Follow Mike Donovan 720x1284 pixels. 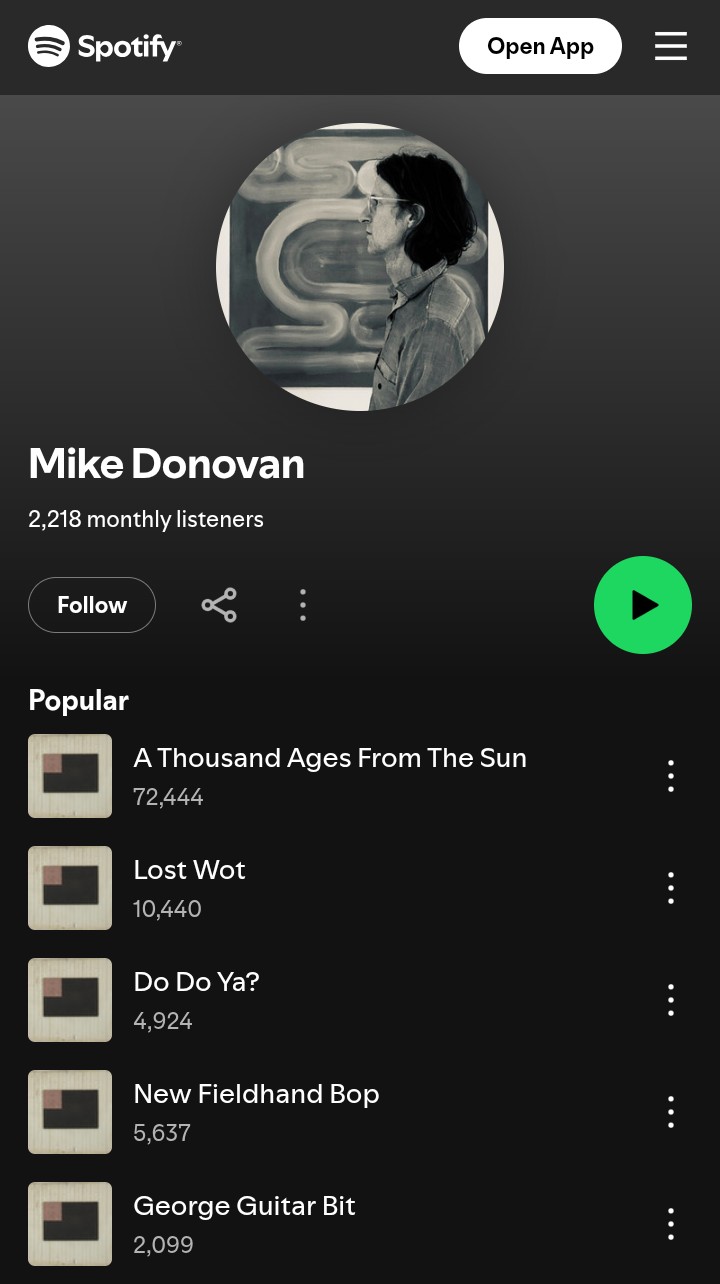92,605
